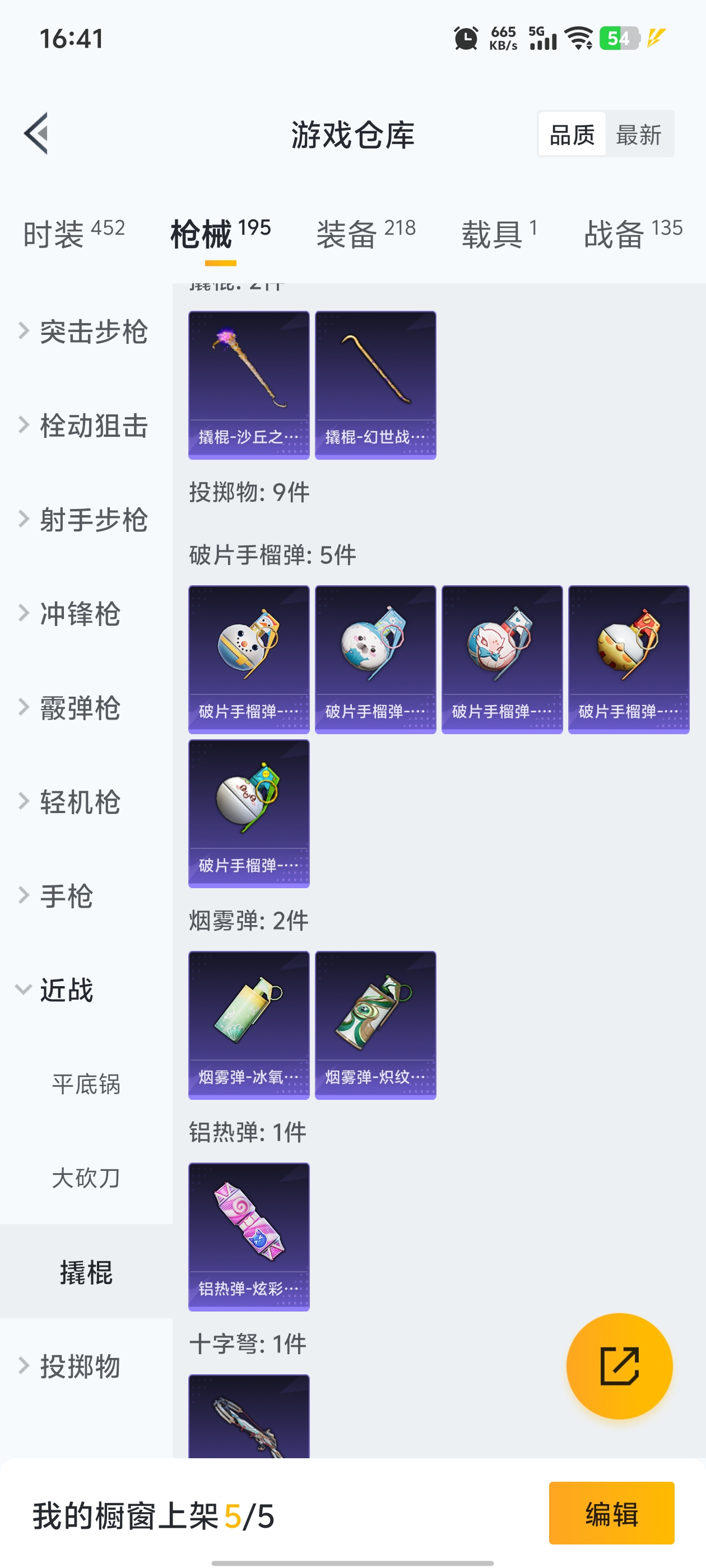This screenshot has height=1568, width=706.
Task: Open the 撬棍-沙丘之… item
Action: (249, 385)
